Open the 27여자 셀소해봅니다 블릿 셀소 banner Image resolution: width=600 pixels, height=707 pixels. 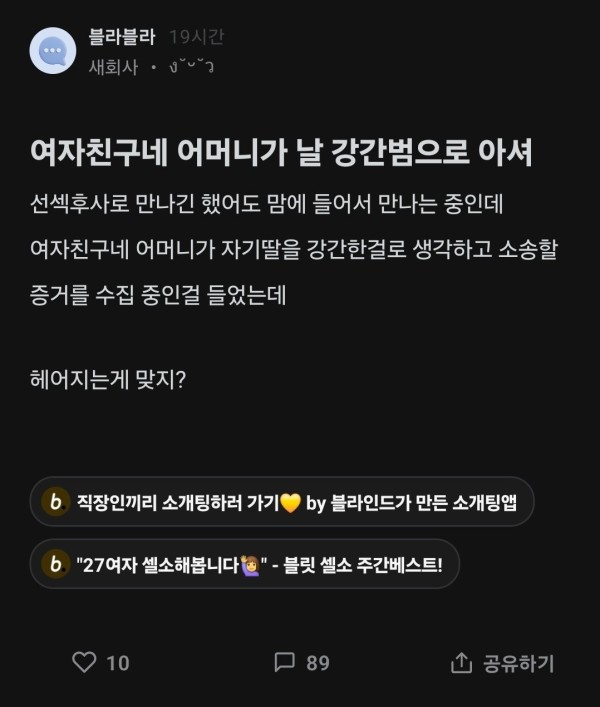point(244,564)
